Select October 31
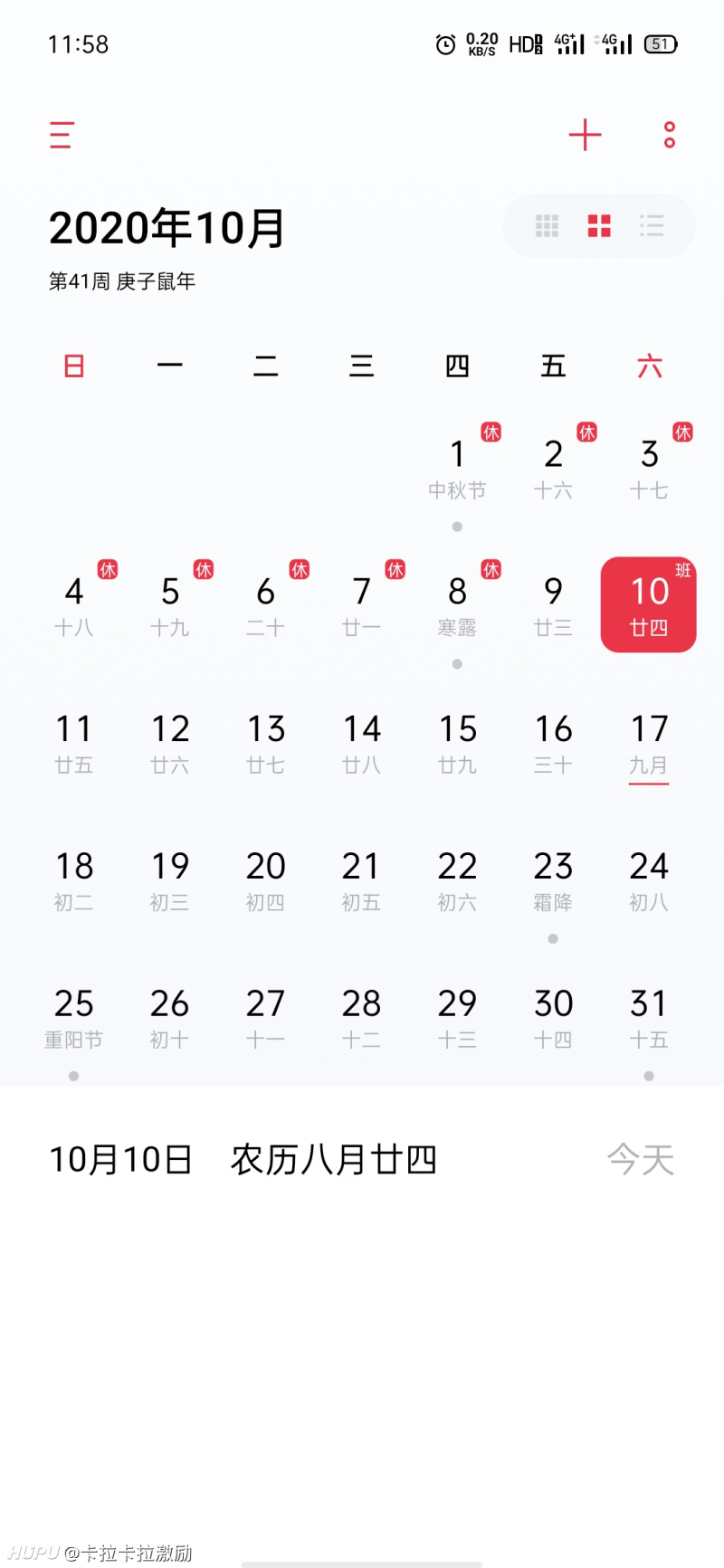The image size is (724, 1568). [649, 1019]
